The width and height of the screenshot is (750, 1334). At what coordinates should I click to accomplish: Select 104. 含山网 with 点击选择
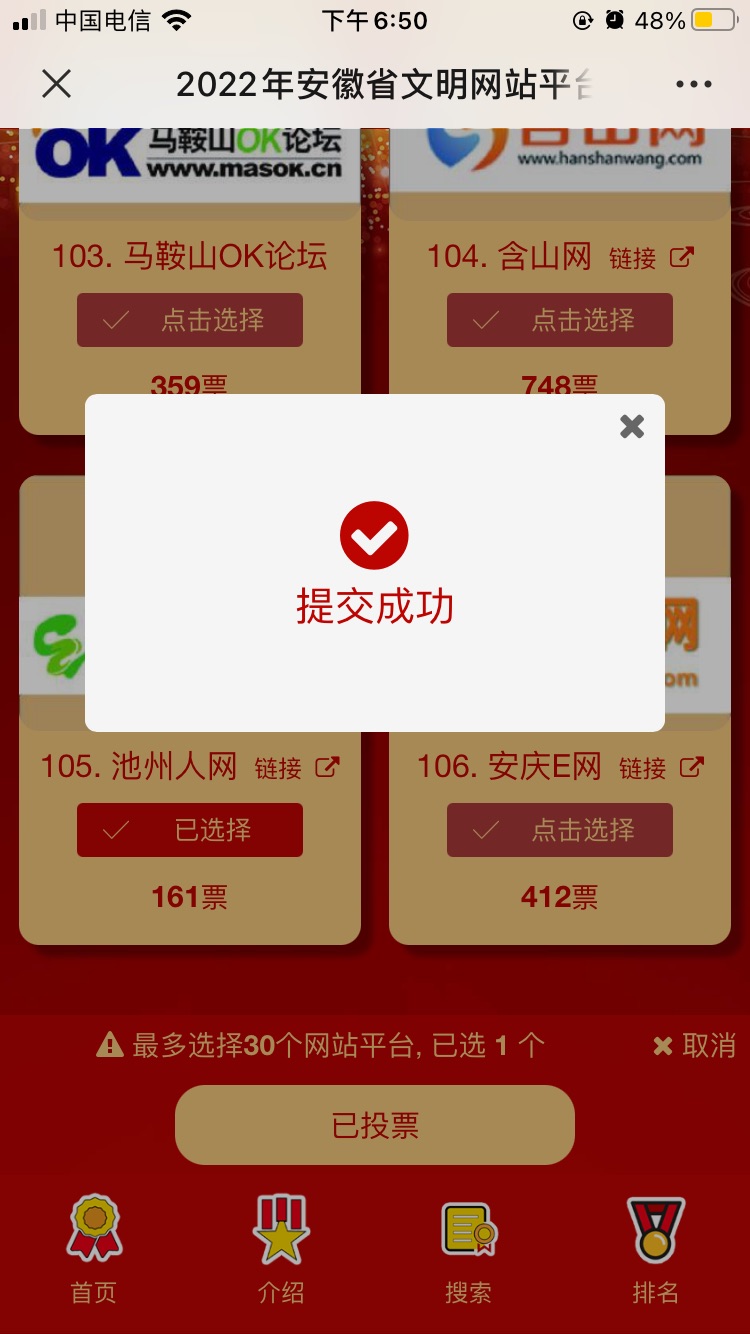[560, 320]
